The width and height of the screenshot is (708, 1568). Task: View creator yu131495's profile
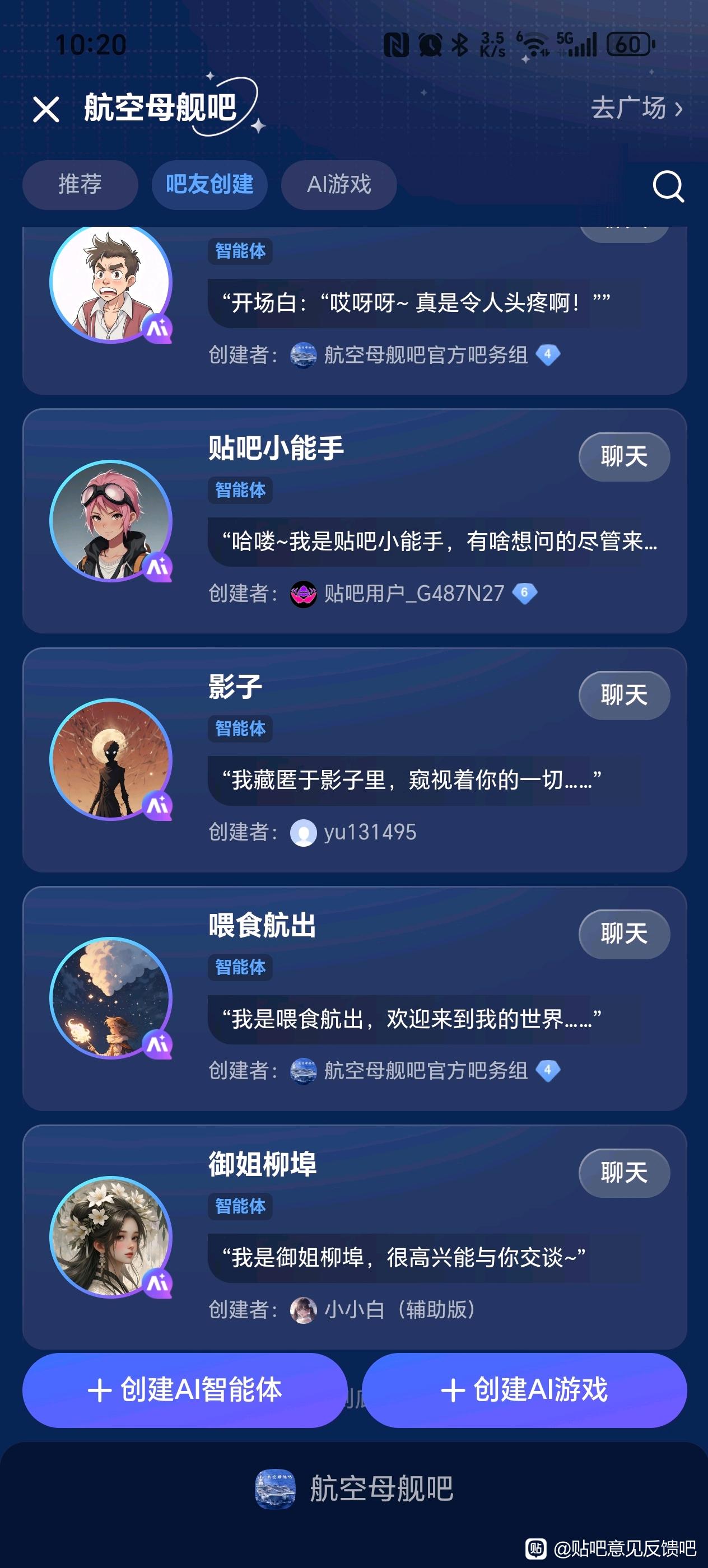click(x=369, y=832)
